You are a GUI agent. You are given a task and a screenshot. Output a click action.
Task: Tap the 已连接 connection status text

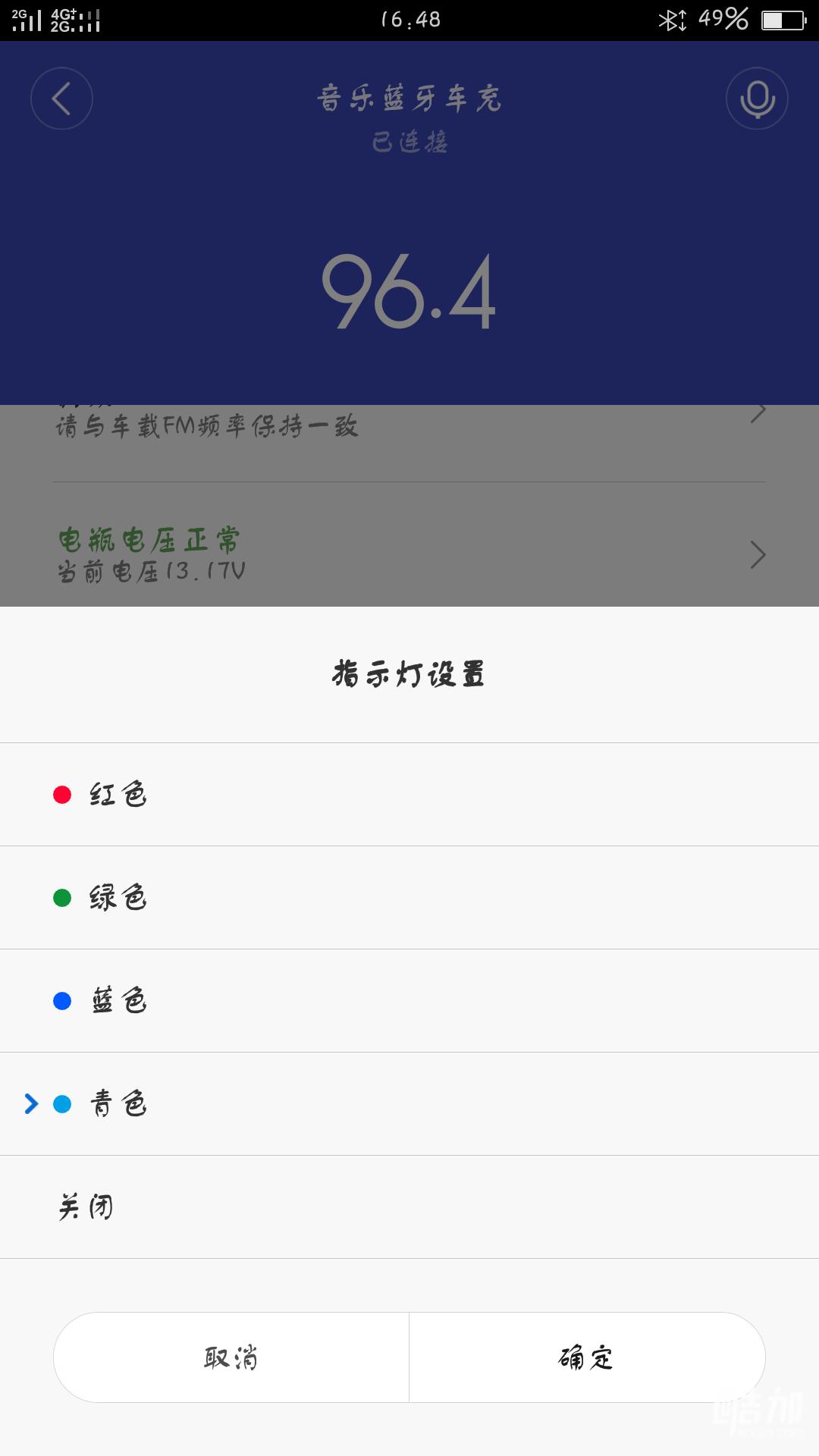click(409, 140)
